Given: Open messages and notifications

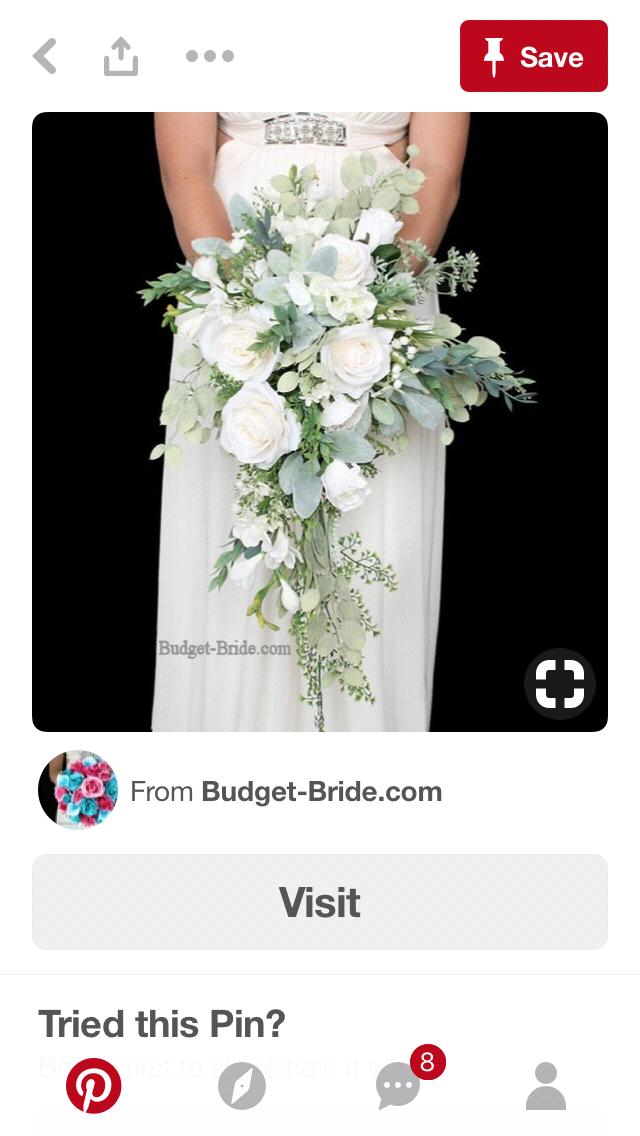Looking at the screenshot, I should [x=398, y=1086].
